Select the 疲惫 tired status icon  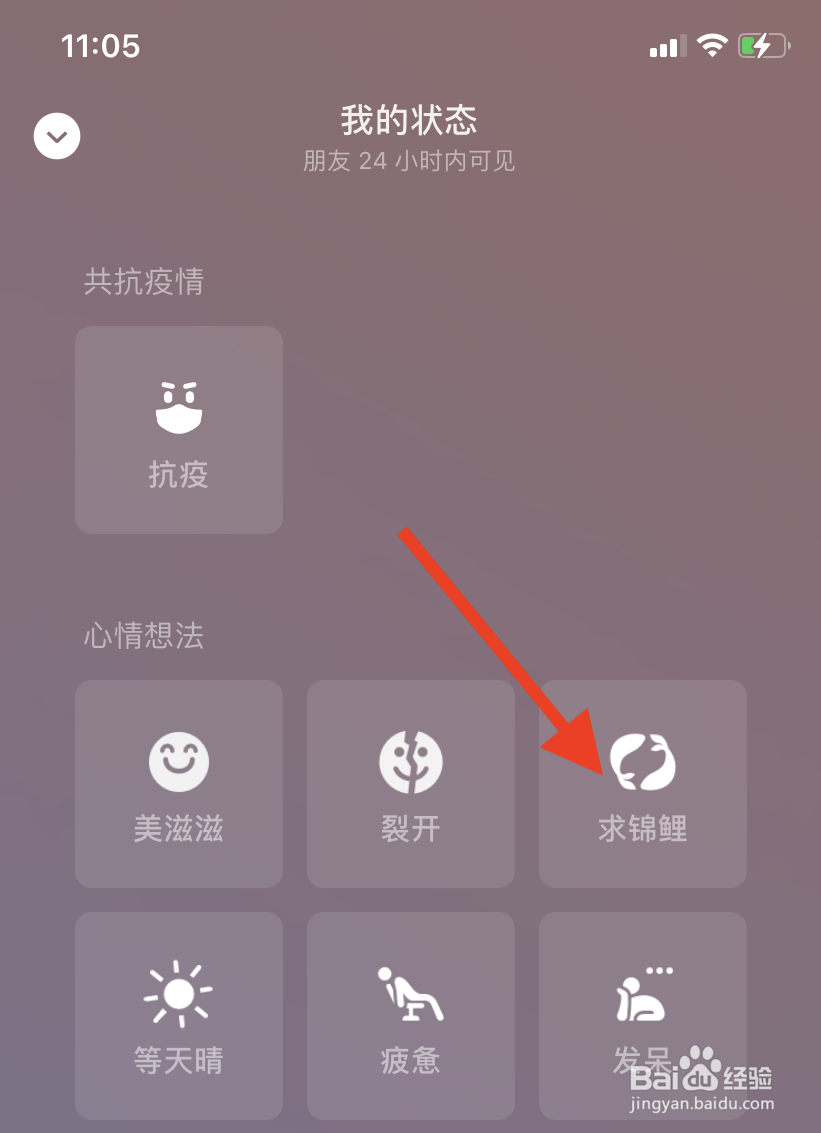[410, 992]
